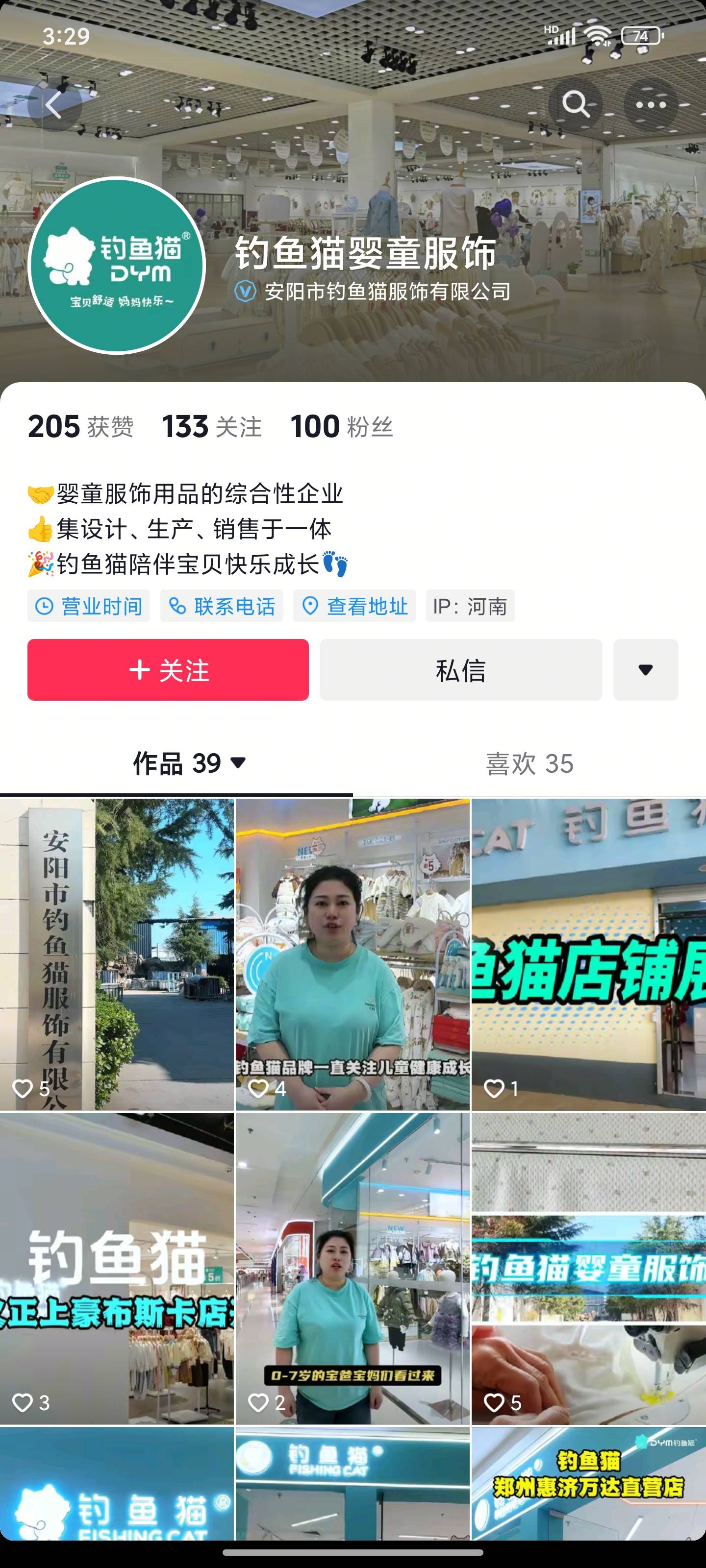Open the 鱼猫店铺 storefront video
The image size is (706, 1568).
click(x=588, y=954)
